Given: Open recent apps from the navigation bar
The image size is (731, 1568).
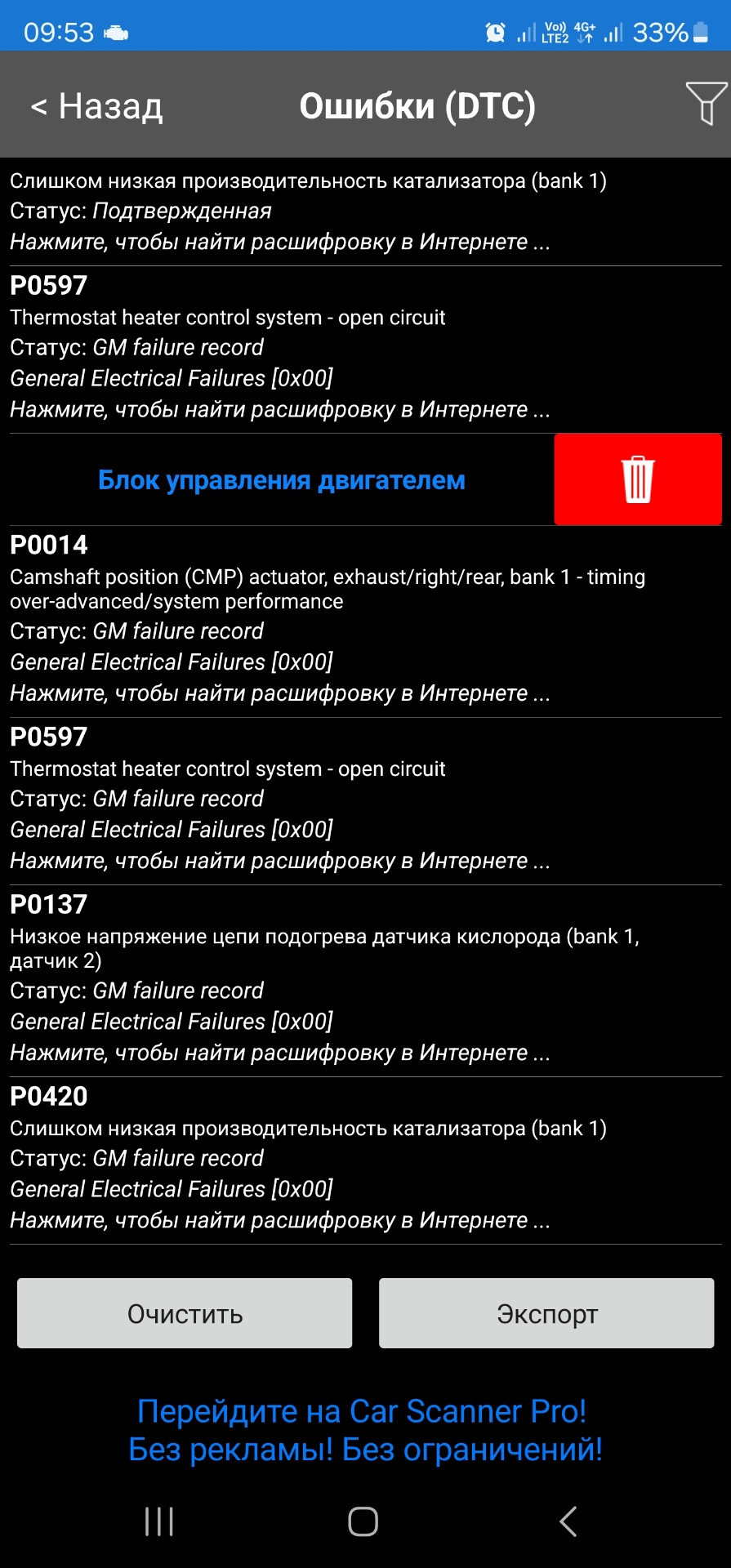Looking at the screenshot, I should [x=159, y=1521].
